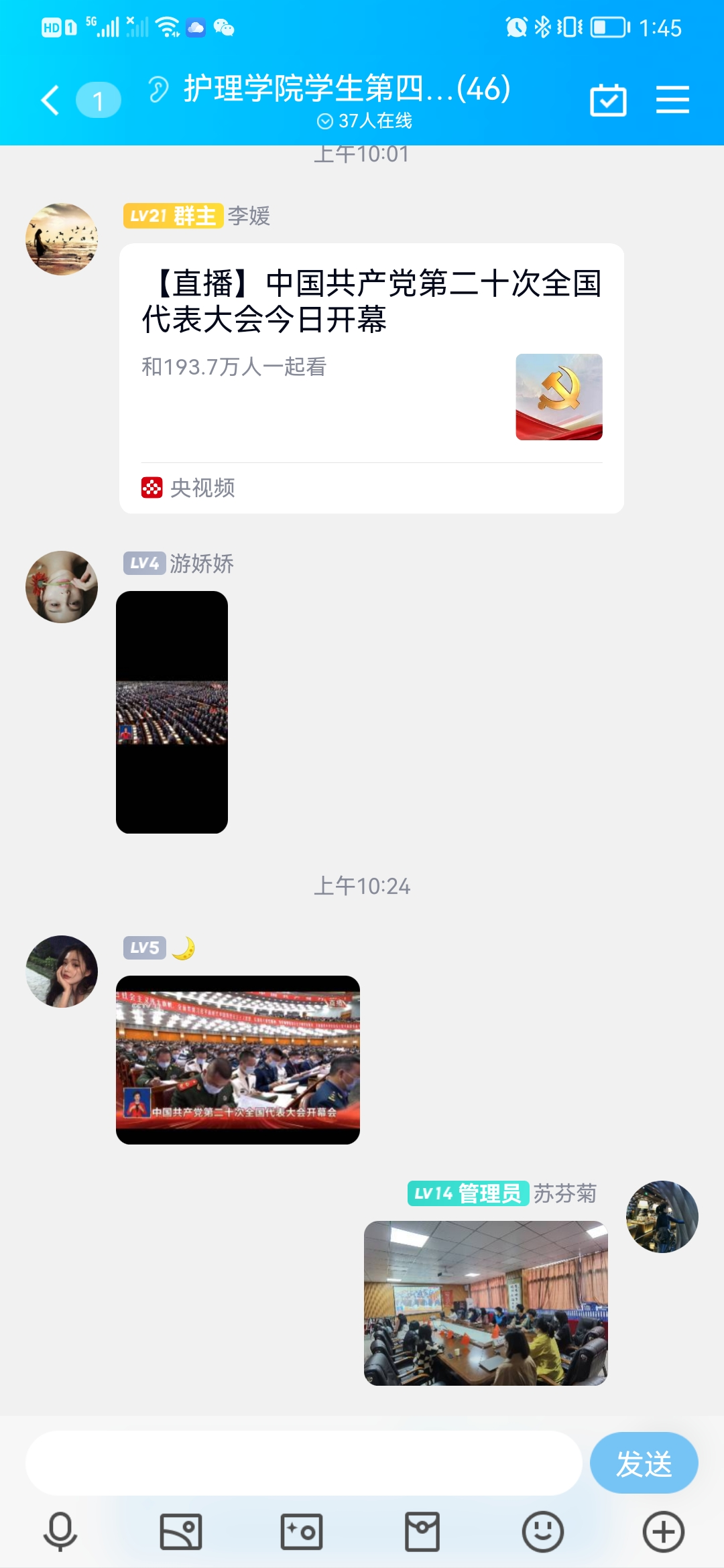Open the emoji panel

(x=542, y=1532)
